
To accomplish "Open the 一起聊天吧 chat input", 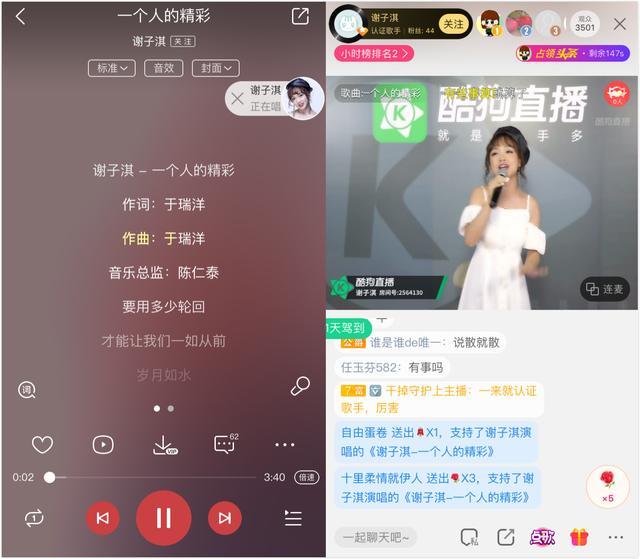I will click(375, 537).
